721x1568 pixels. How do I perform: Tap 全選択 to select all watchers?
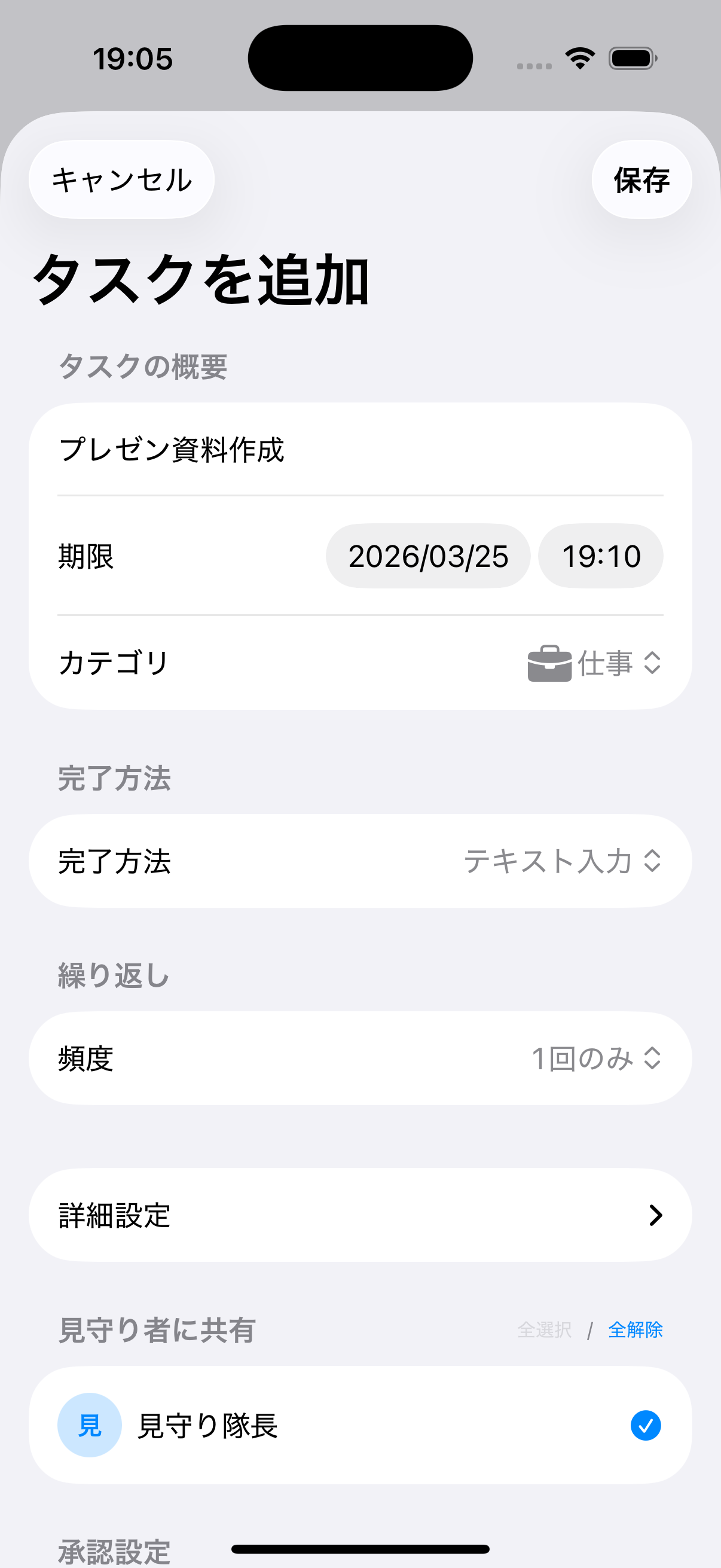(x=544, y=1330)
